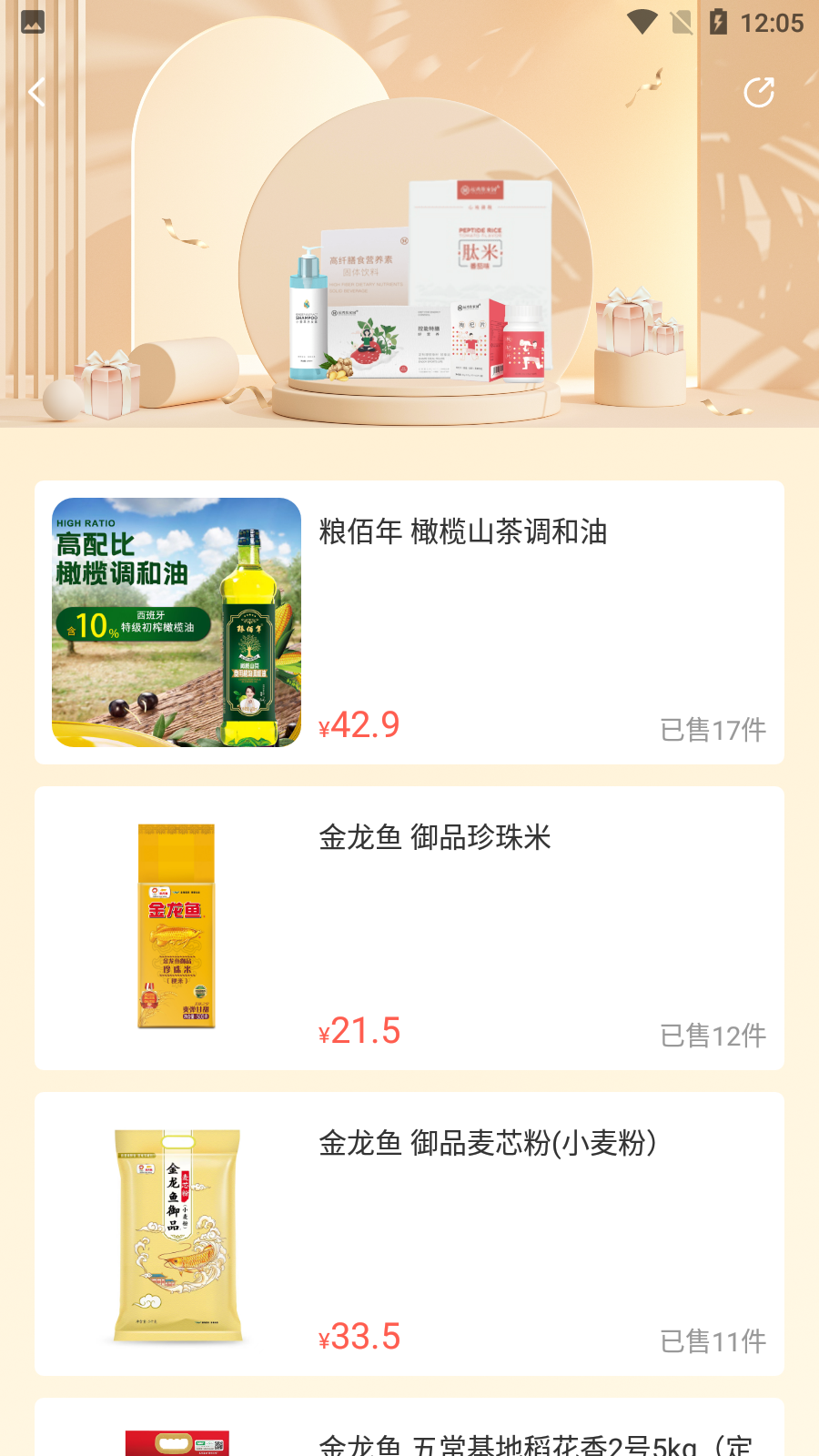View the 金龙鱼 御品麦芯粉(小麦粉) product
This screenshot has height=1456, width=819.
pyautogui.click(x=409, y=1234)
